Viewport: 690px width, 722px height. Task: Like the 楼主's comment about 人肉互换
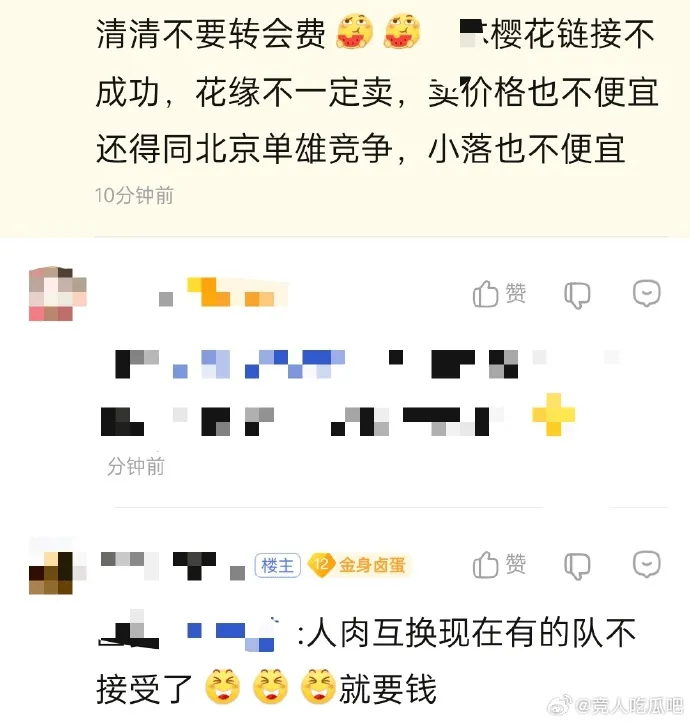[x=499, y=564]
